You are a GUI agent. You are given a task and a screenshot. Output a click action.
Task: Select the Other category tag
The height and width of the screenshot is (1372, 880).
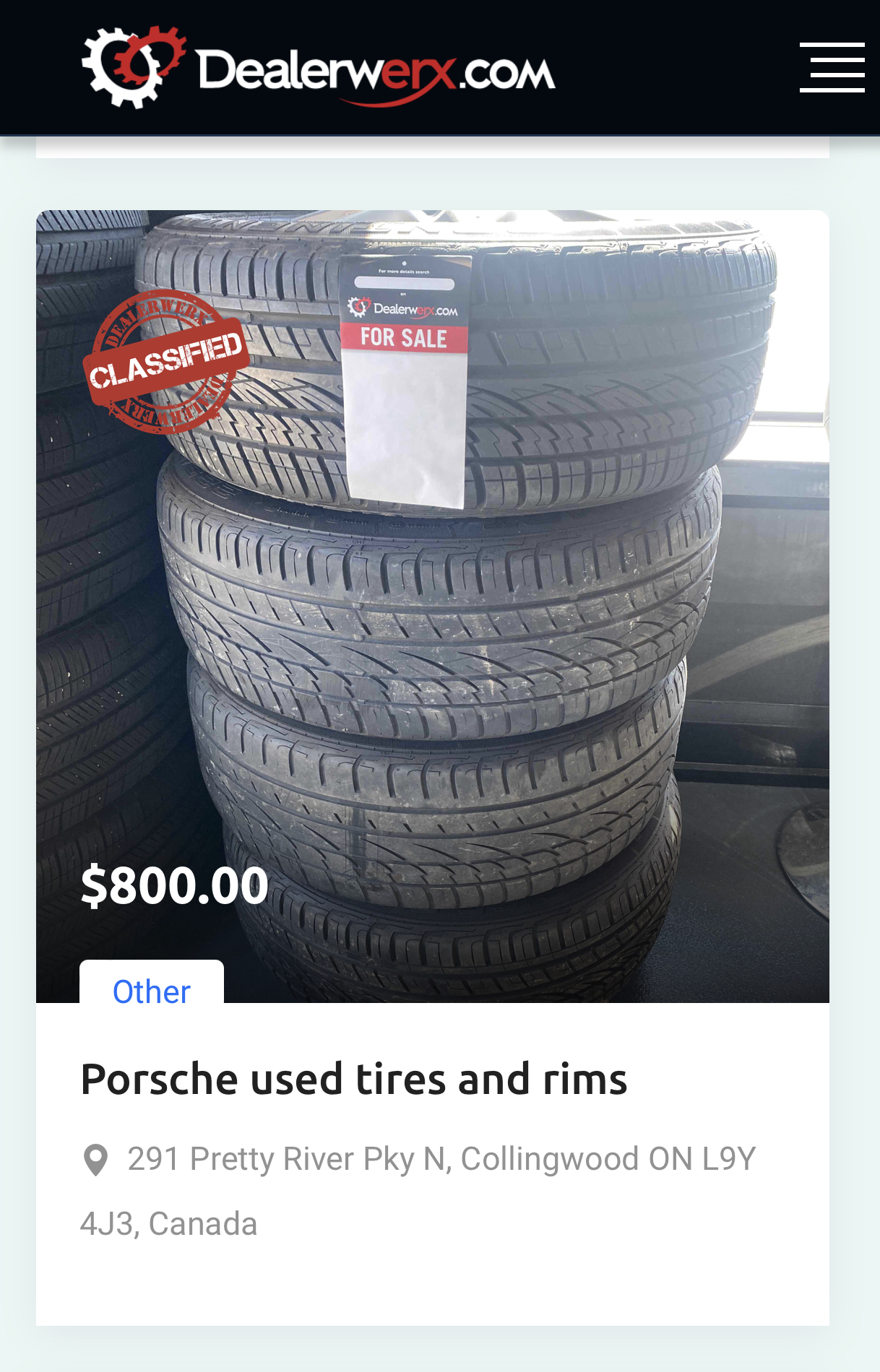[152, 989]
